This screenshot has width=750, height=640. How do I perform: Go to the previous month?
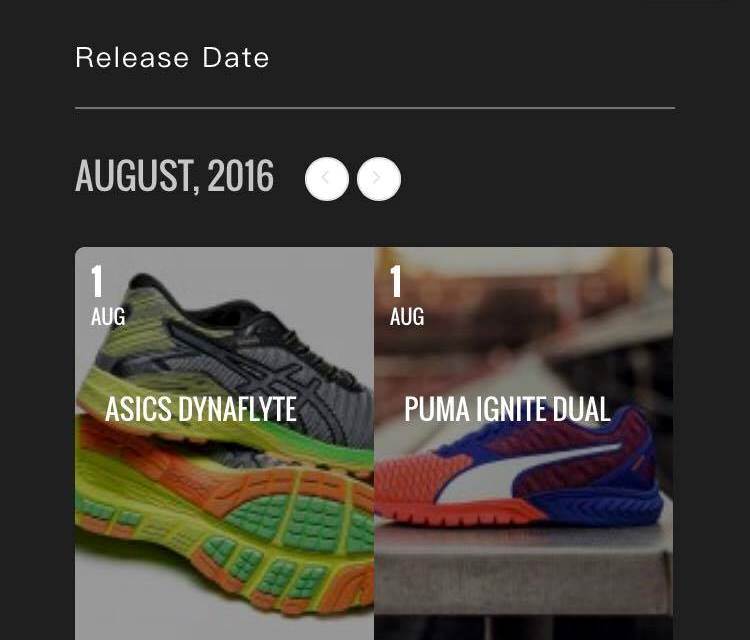(x=327, y=179)
